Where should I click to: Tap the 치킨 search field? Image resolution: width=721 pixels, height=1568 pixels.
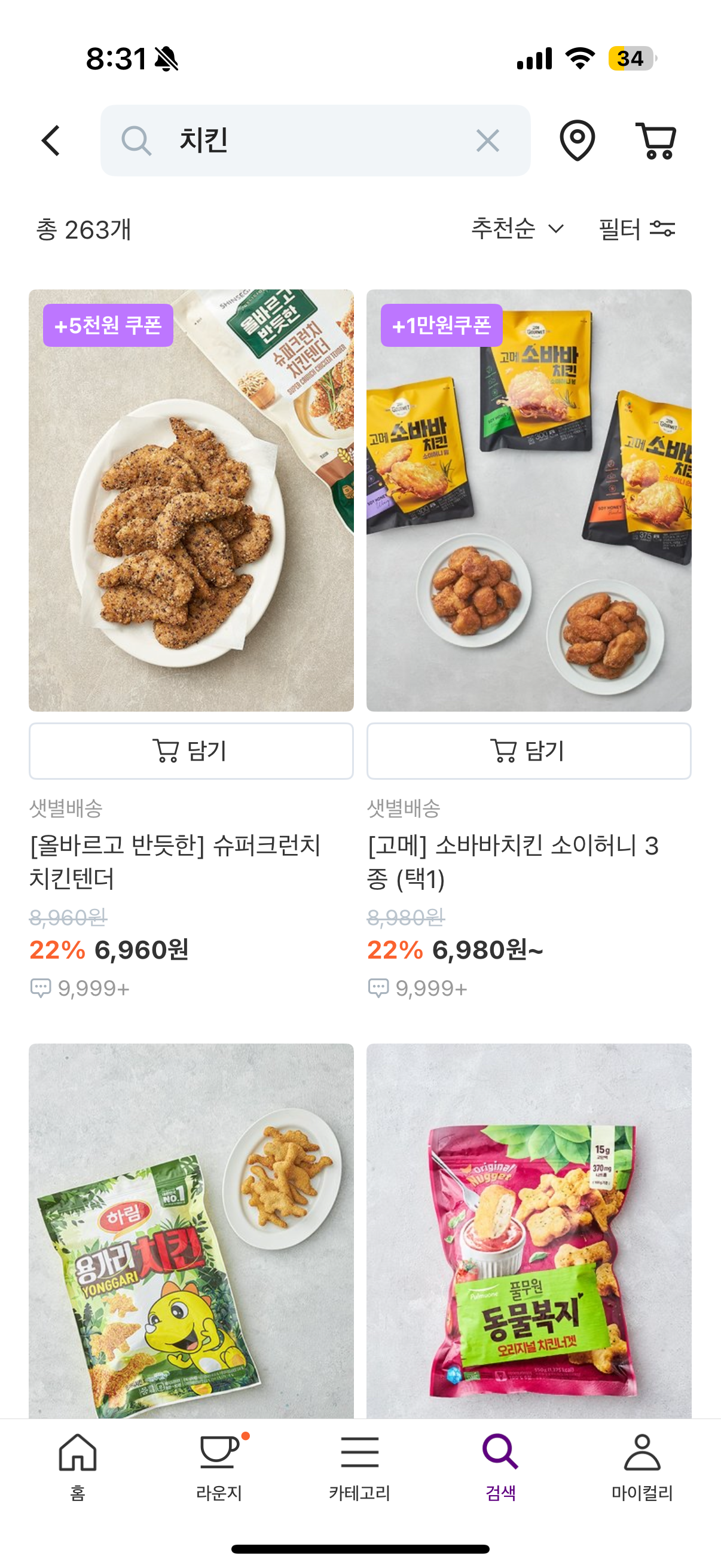pyautogui.click(x=315, y=141)
